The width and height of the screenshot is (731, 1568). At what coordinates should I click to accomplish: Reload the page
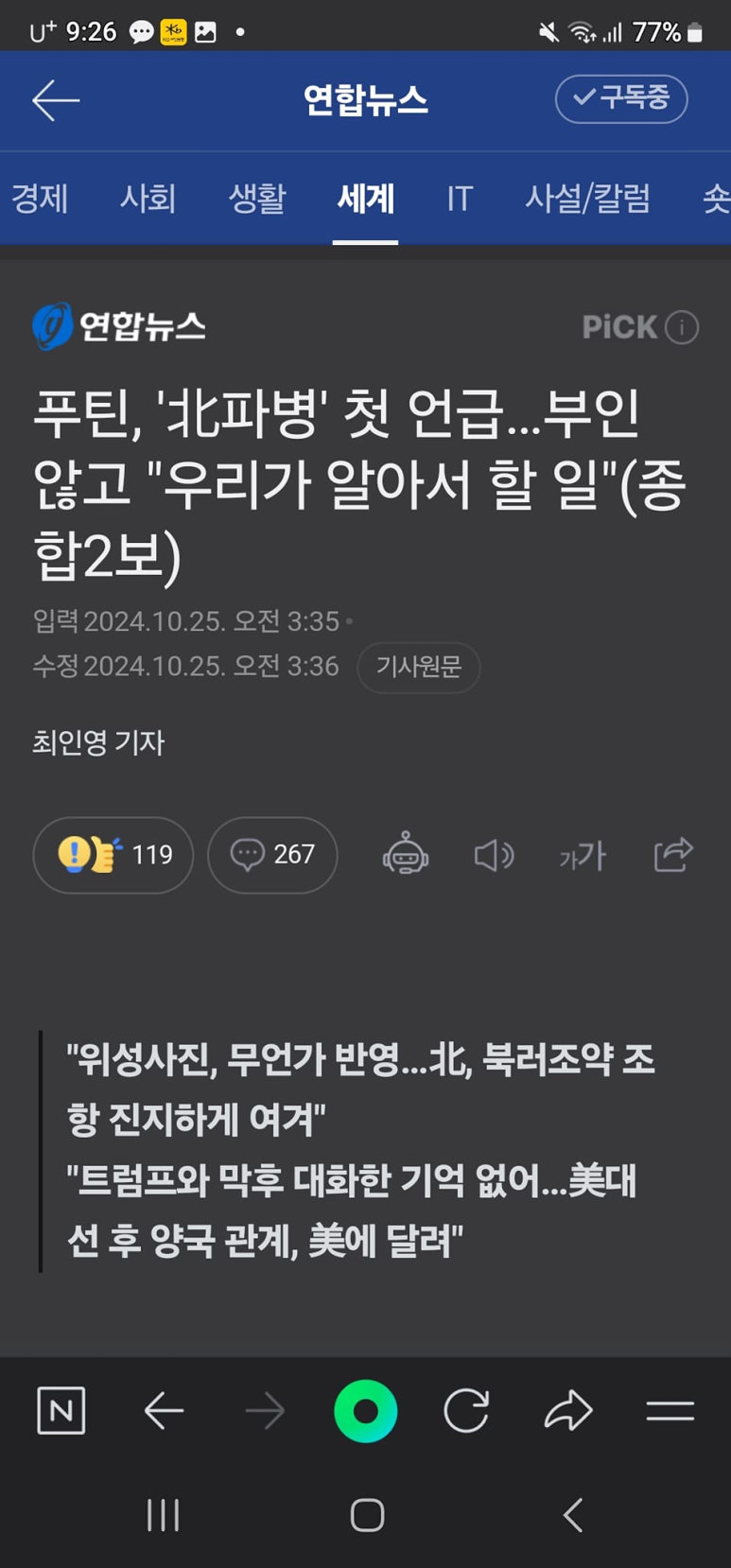click(467, 1411)
